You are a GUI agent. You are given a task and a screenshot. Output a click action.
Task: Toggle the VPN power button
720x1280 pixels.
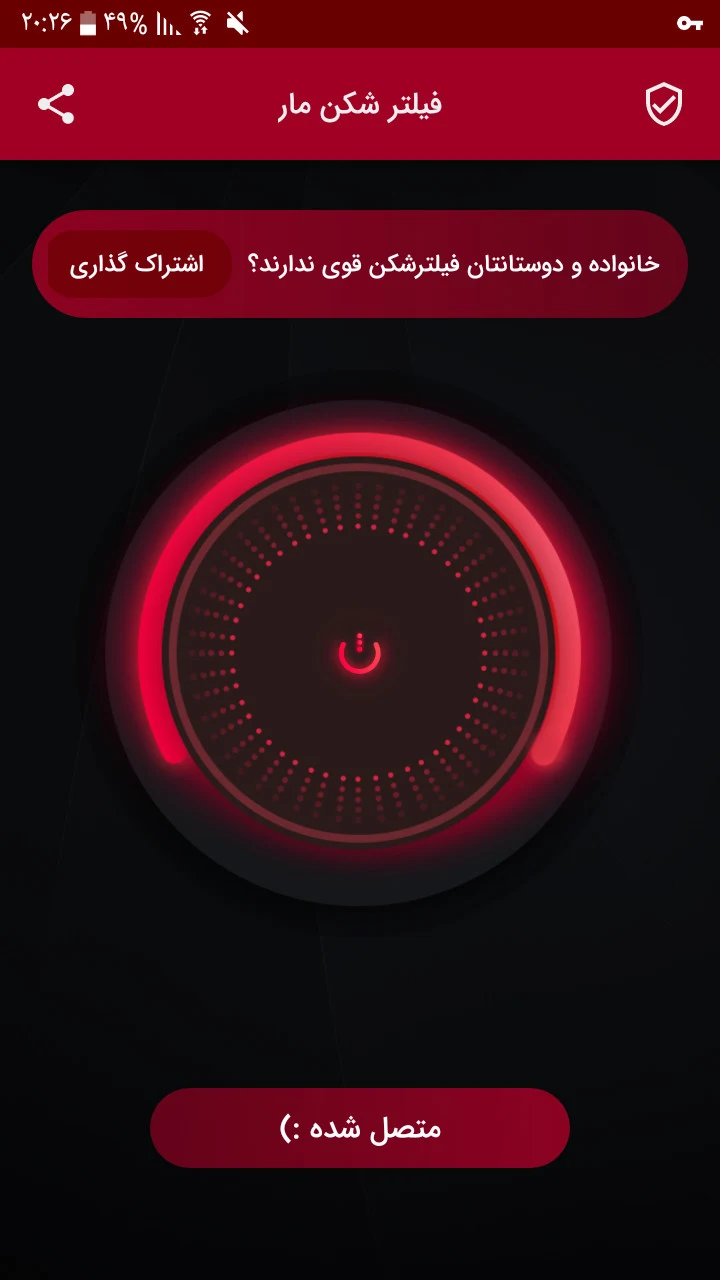point(360,654)
